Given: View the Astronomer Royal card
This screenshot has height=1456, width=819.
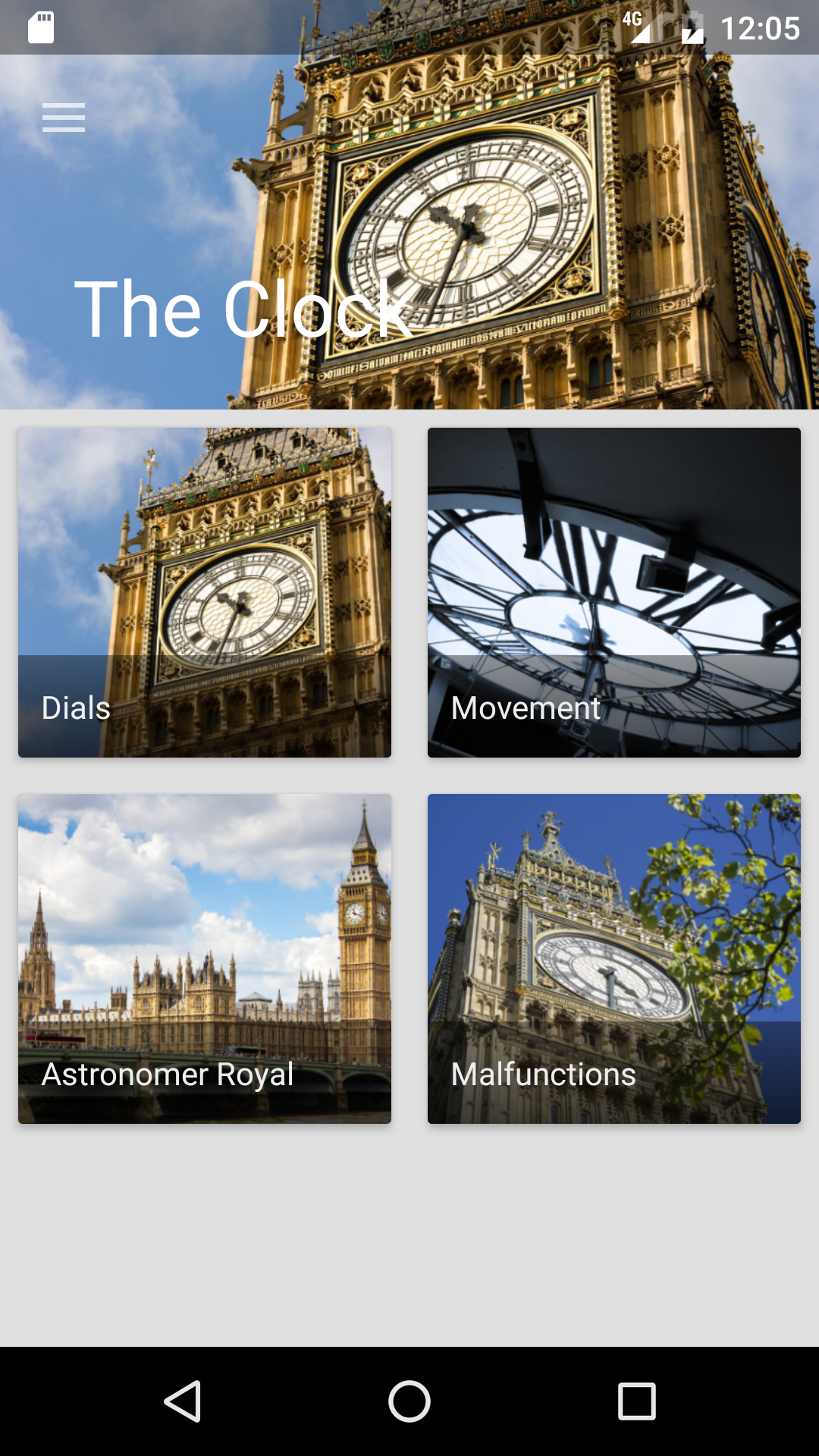Looking at the screenshot, I should point(205,959).
